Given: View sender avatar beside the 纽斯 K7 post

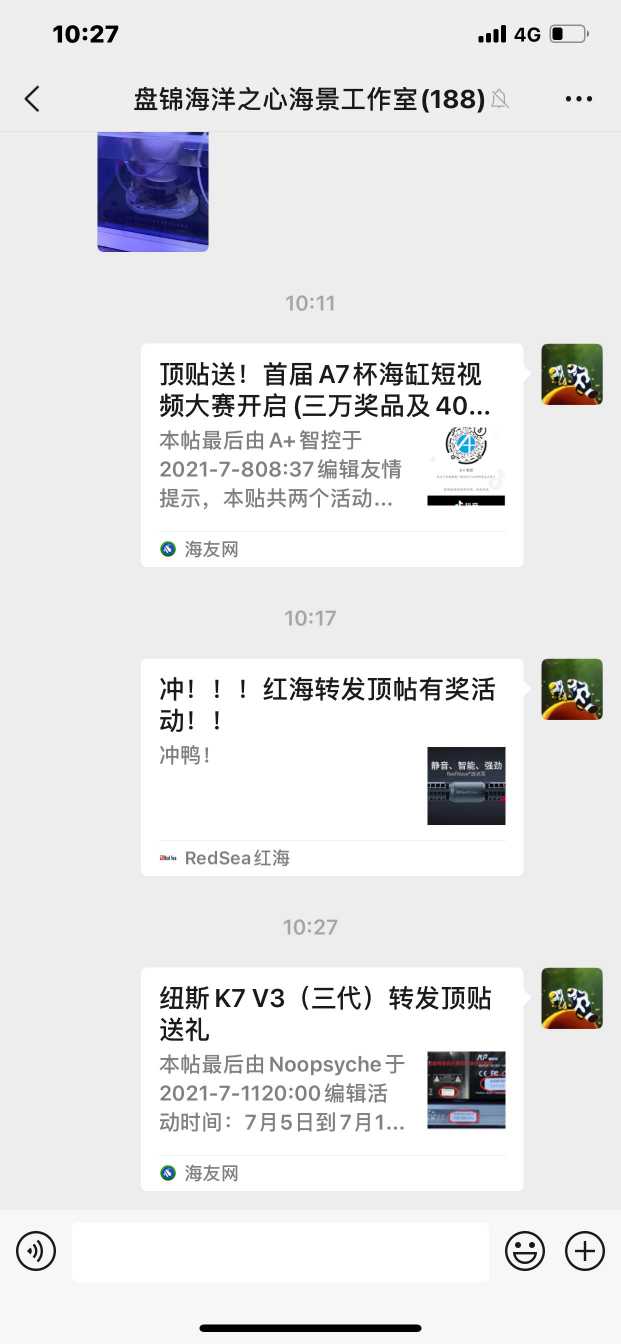Looking at the screenshot, I should (x=572, y=998).
